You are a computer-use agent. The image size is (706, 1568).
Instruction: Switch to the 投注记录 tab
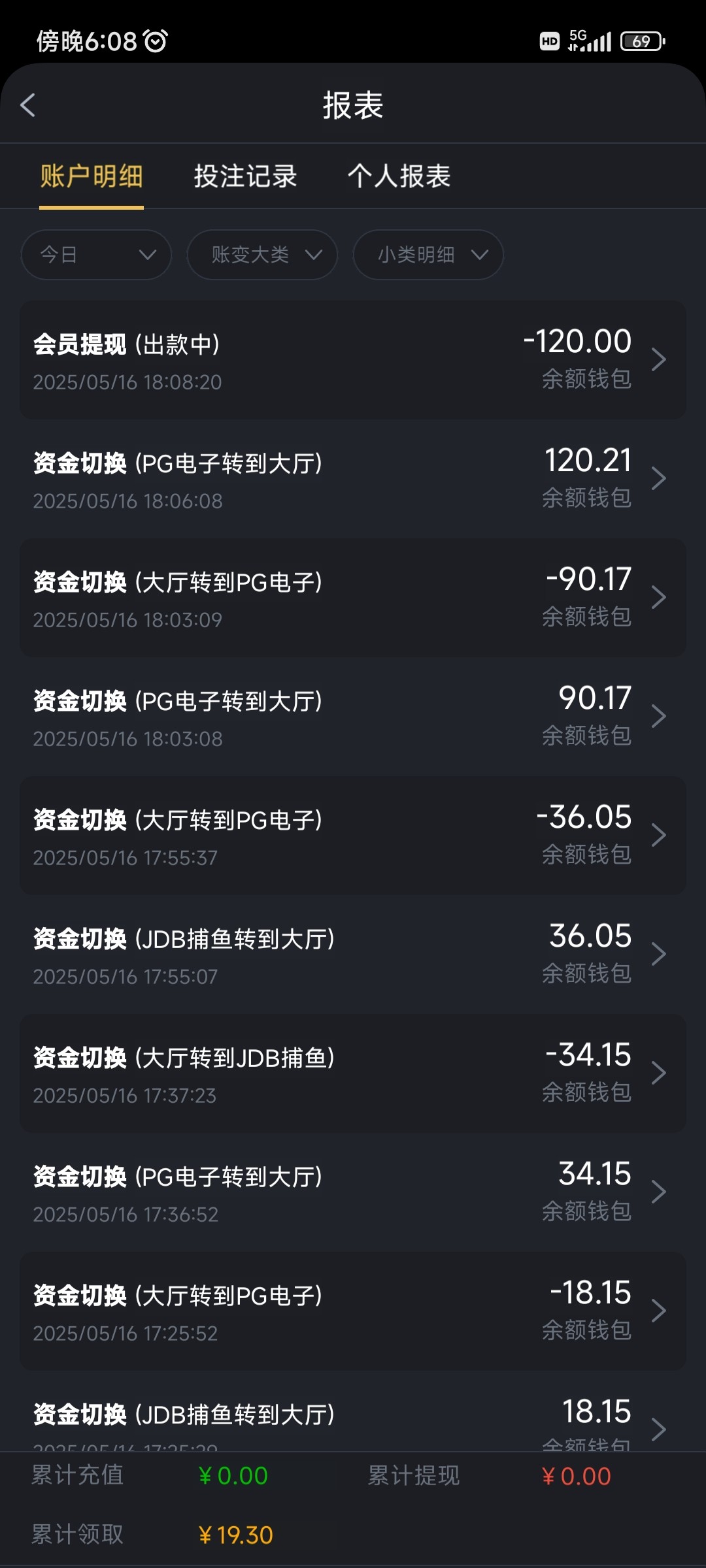pyautogui.click(x=245, y=176)
